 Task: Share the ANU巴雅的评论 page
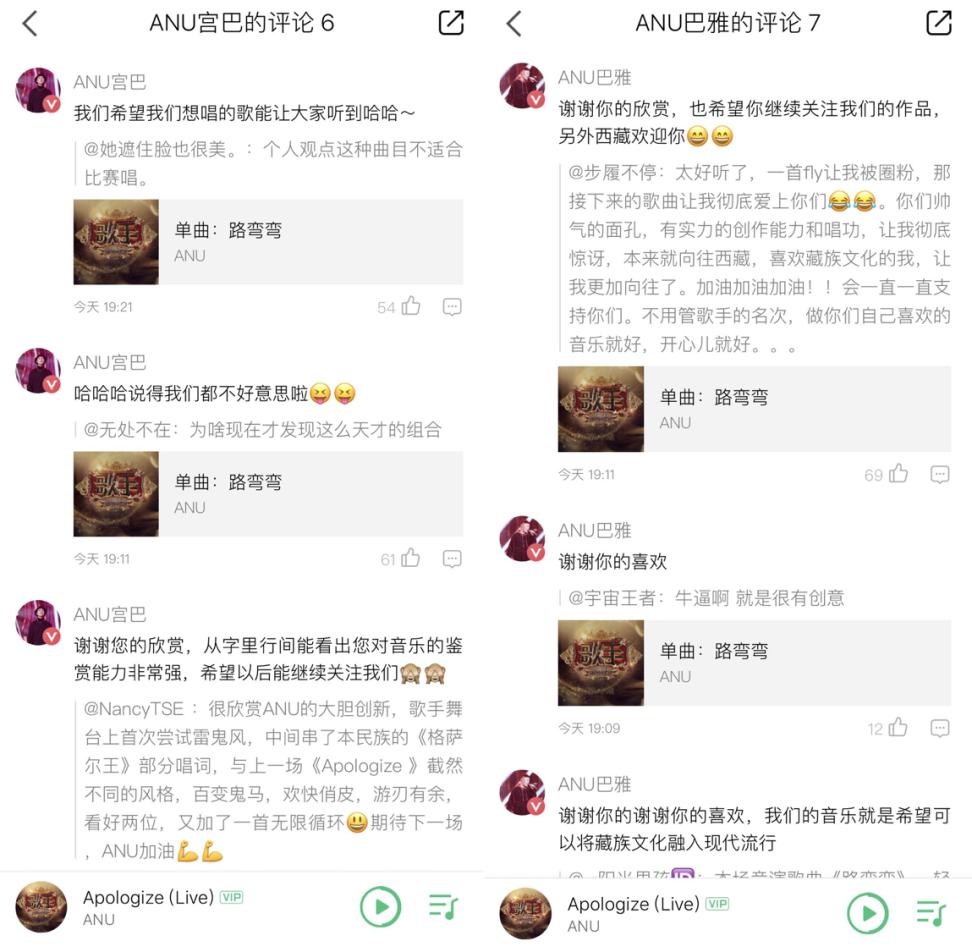(938, 24)
